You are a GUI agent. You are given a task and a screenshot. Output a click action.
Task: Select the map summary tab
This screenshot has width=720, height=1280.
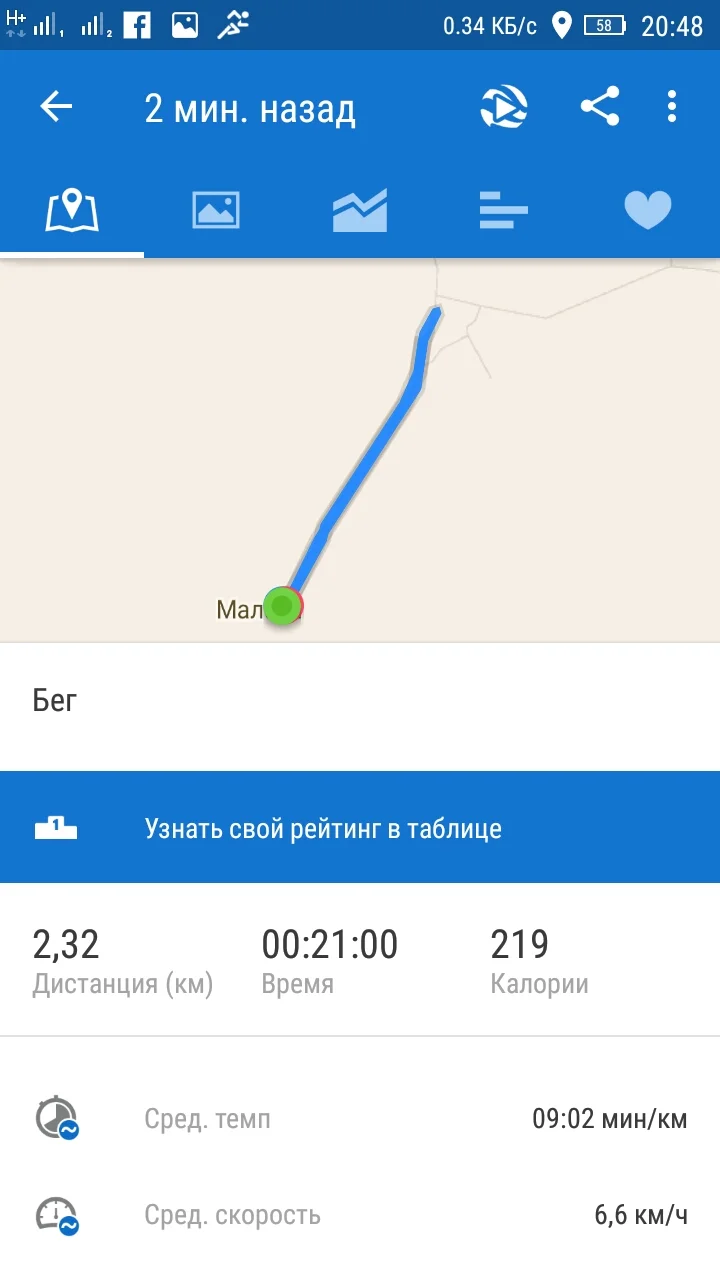[x=72, y=211]
